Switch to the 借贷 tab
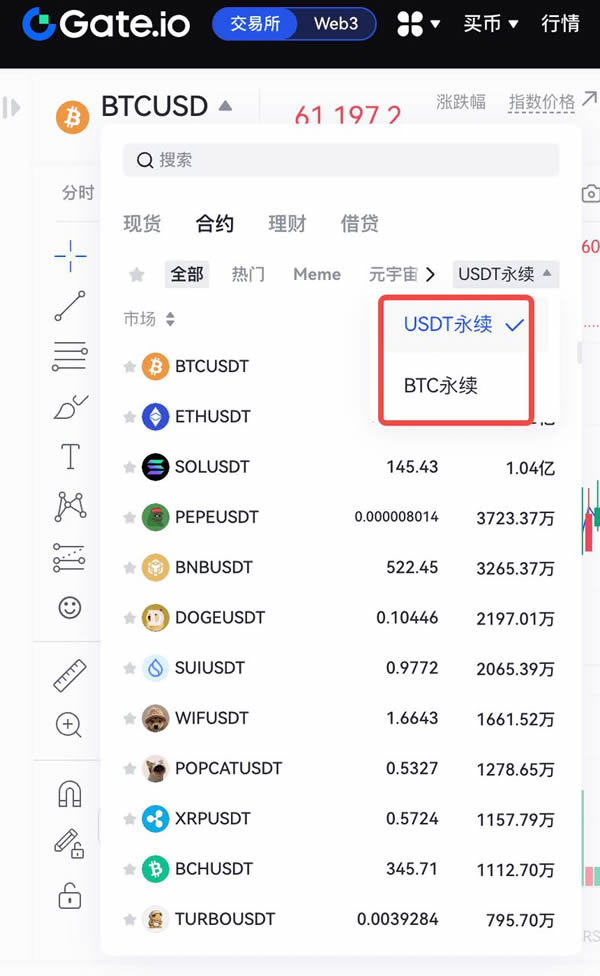Image resolution: width=600 pixels, height=976 pixels. (x=359, y=224)
